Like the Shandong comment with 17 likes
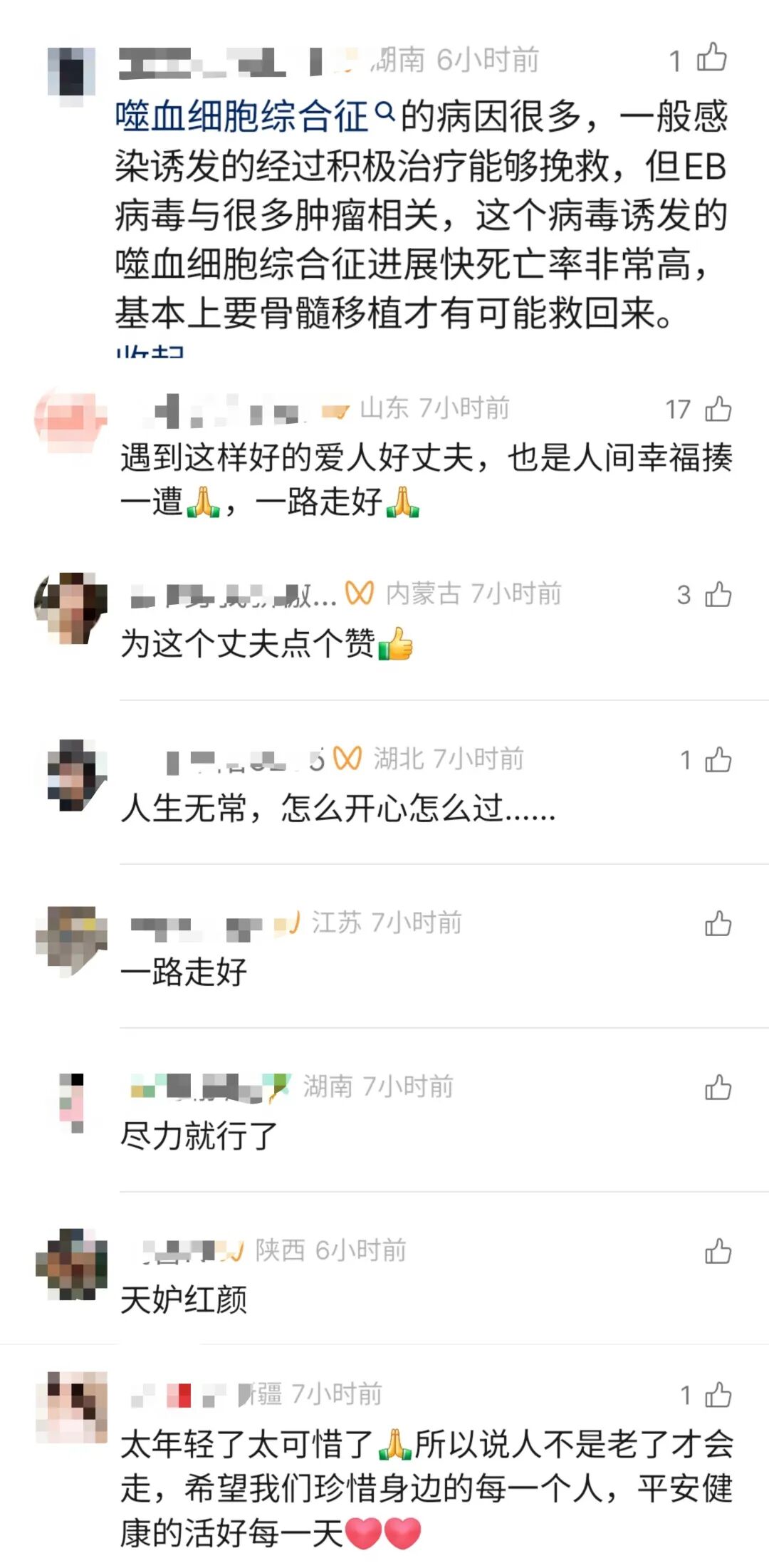This screenshot has height=1568, width=769. (x=718, y=409)
